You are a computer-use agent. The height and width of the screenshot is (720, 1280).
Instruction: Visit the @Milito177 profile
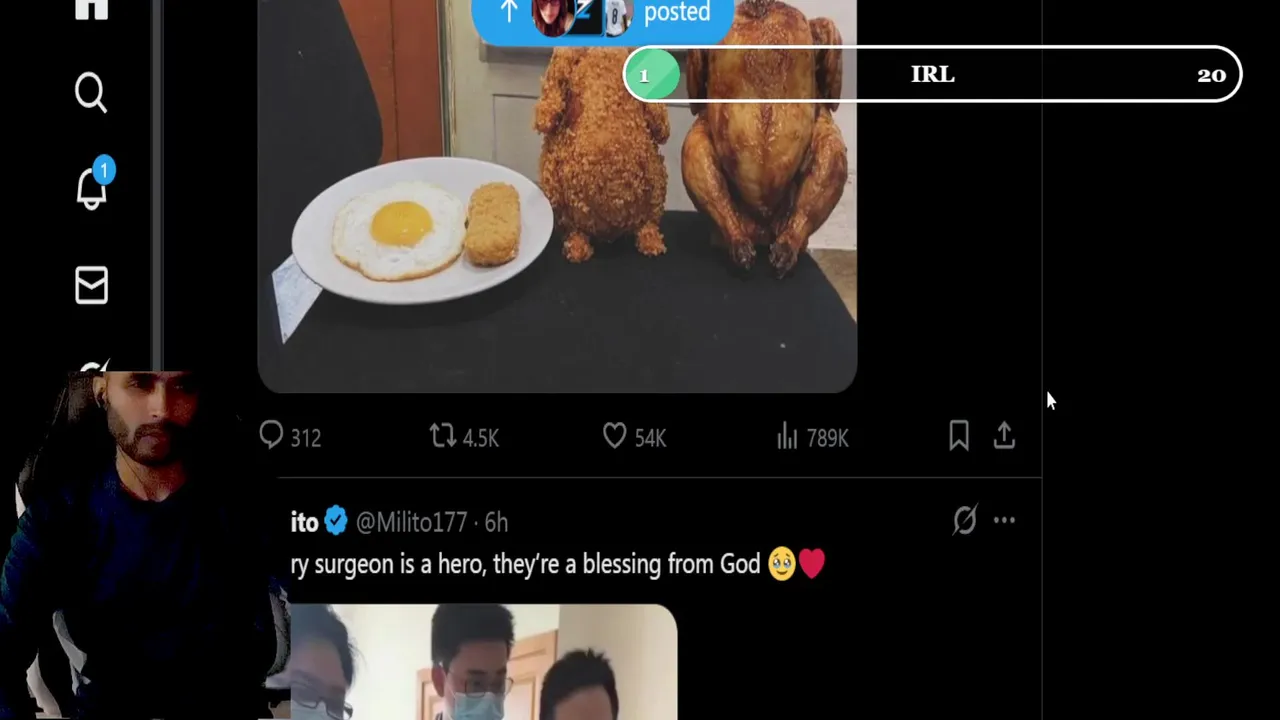[x=411, y=522]
